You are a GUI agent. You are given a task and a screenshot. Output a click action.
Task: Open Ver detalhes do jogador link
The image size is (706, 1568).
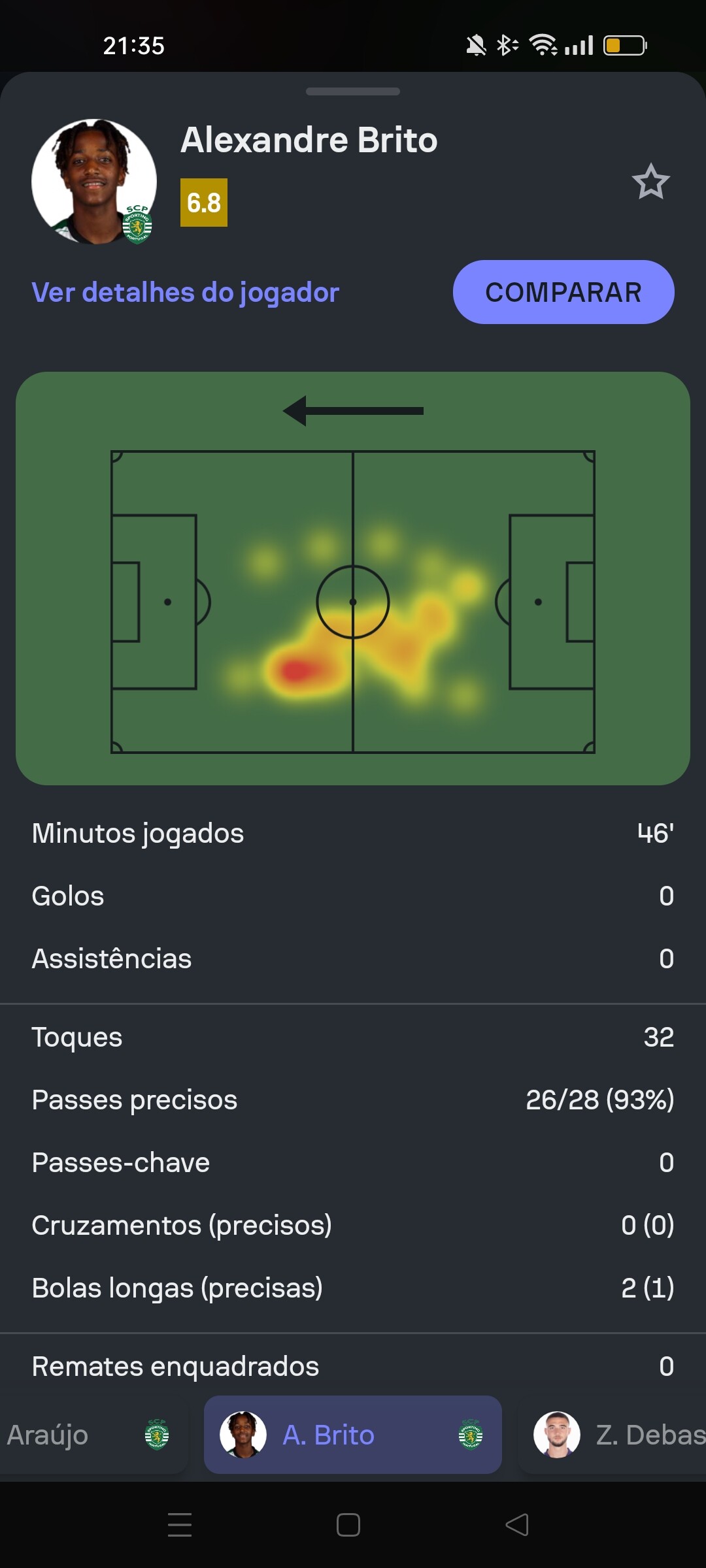pos(186,292)
